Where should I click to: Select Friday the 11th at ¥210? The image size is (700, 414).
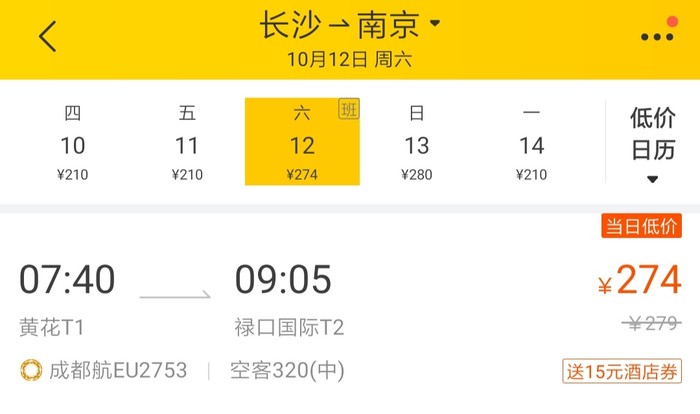click(x=187, y=143)
